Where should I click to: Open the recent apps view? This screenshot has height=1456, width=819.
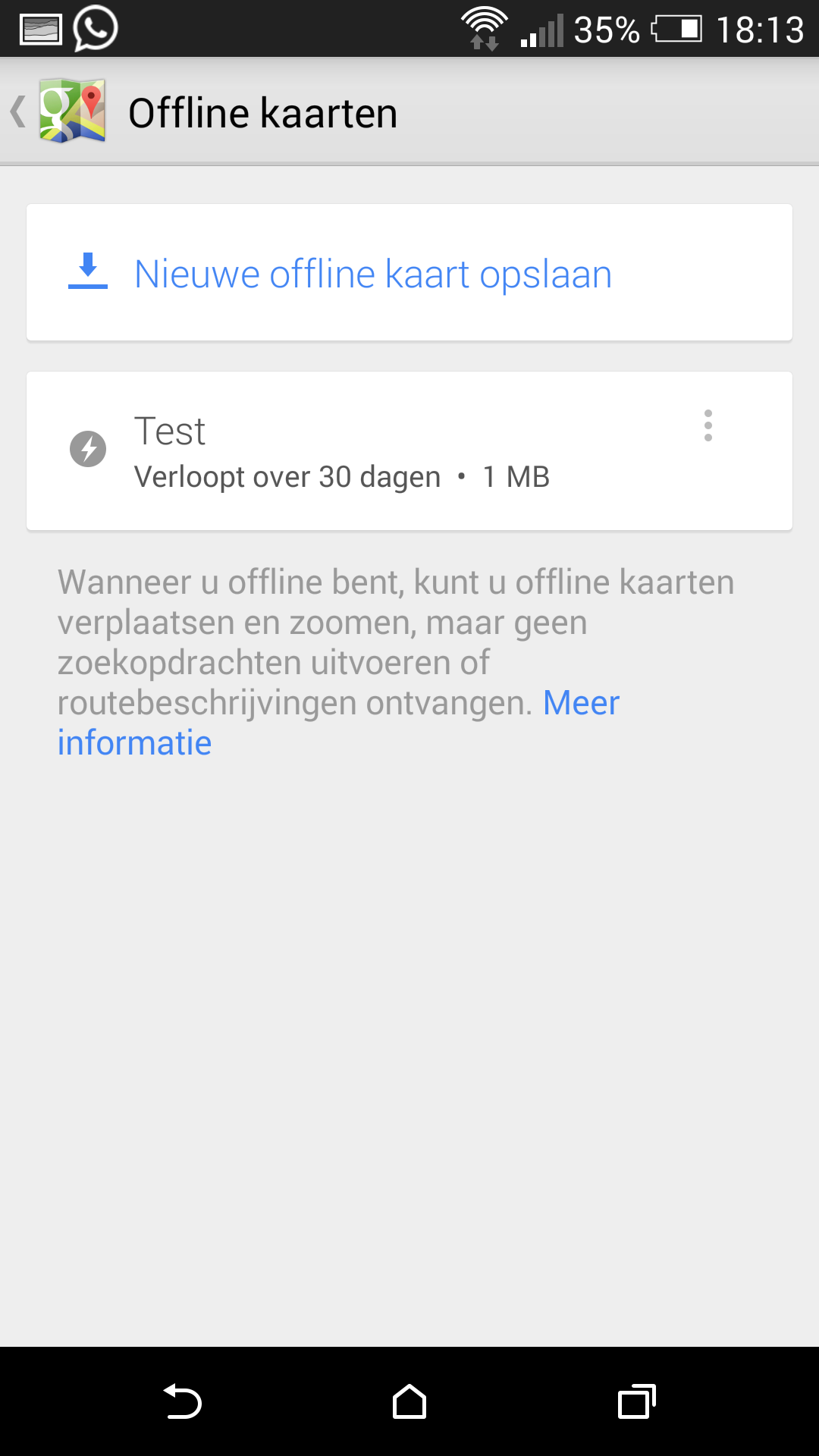coord(636,1401)
